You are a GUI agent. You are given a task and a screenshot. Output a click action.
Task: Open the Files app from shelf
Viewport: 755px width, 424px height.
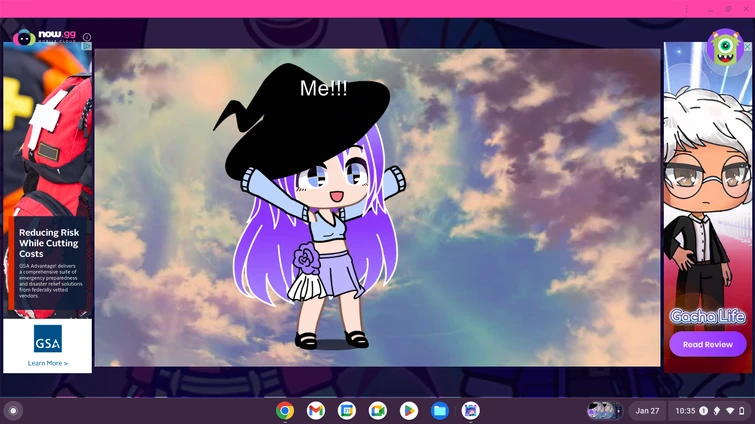click(x=439, y=410)
